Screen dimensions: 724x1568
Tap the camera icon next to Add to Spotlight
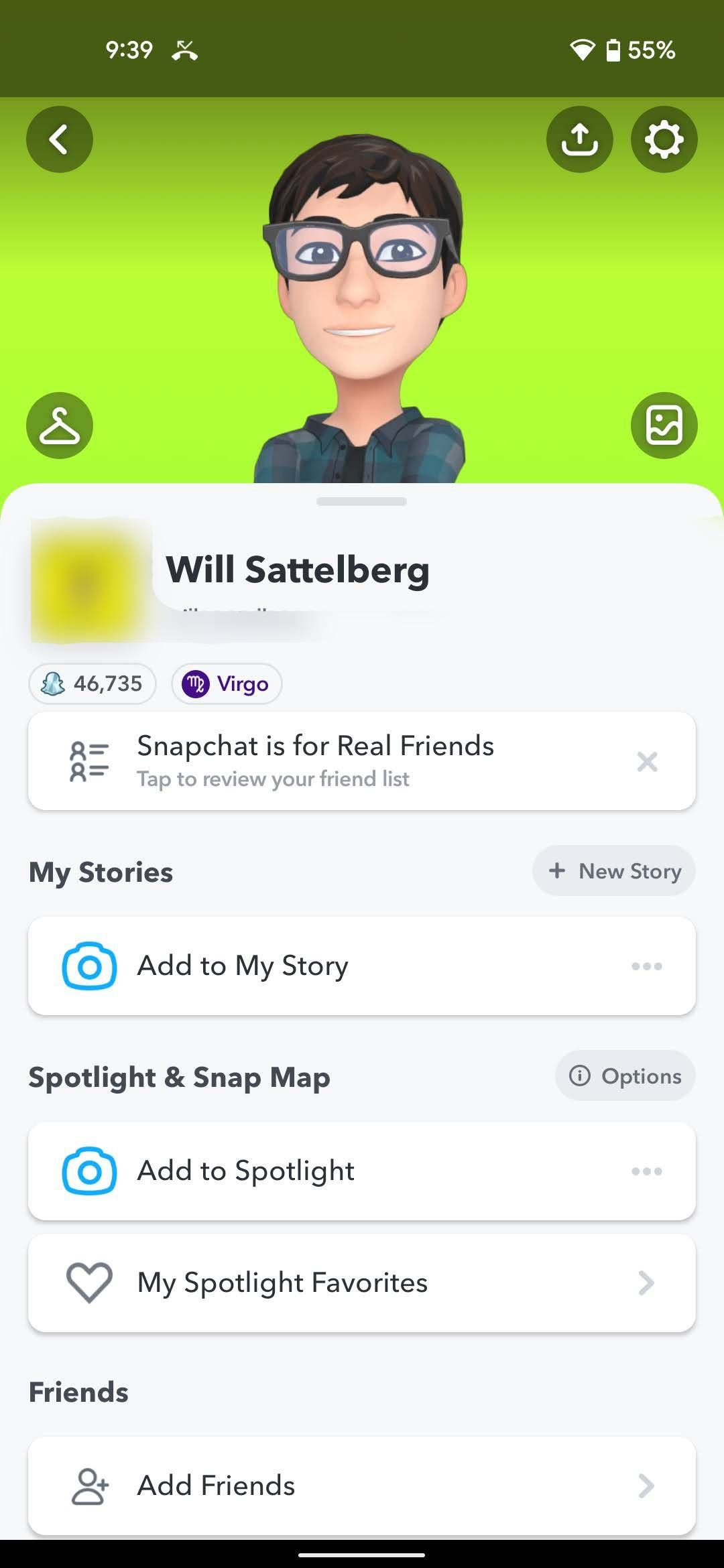[88, 1170]
